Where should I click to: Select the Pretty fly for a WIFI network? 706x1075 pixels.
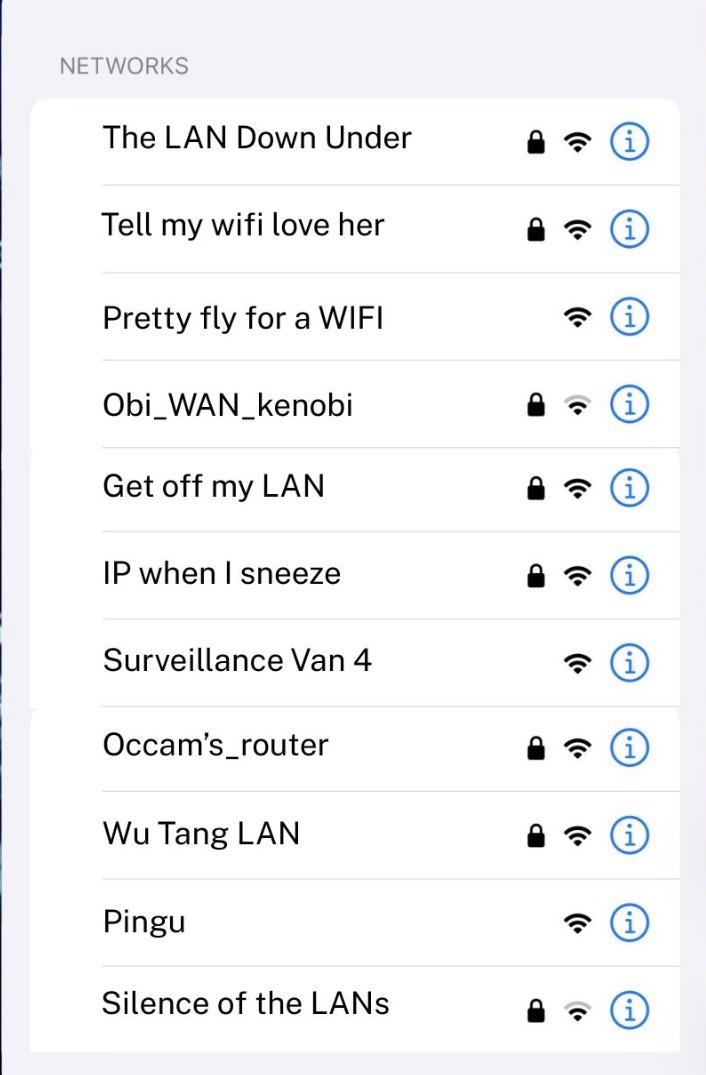[243, 319]
